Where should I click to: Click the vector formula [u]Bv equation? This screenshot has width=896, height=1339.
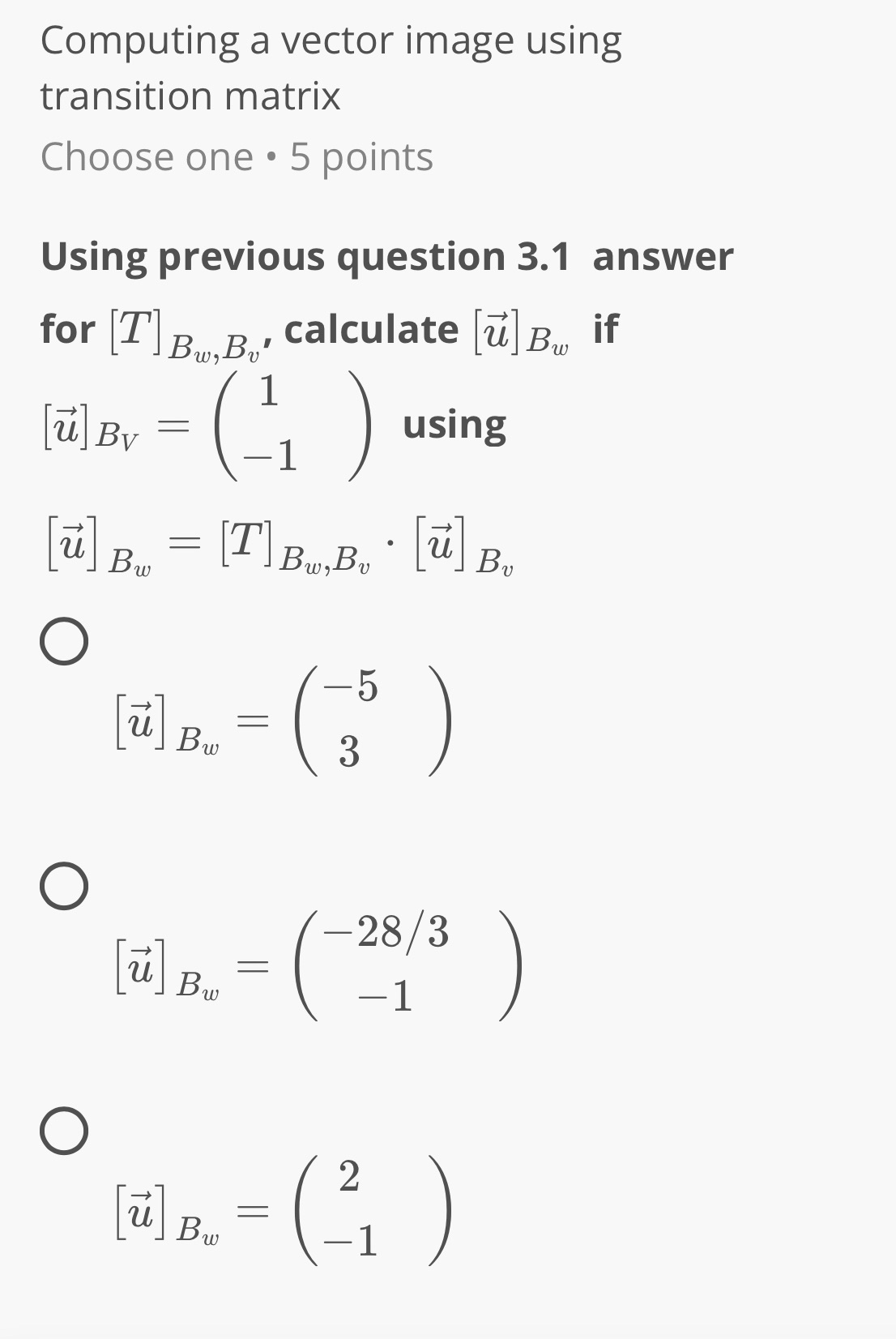pos(203,426)
